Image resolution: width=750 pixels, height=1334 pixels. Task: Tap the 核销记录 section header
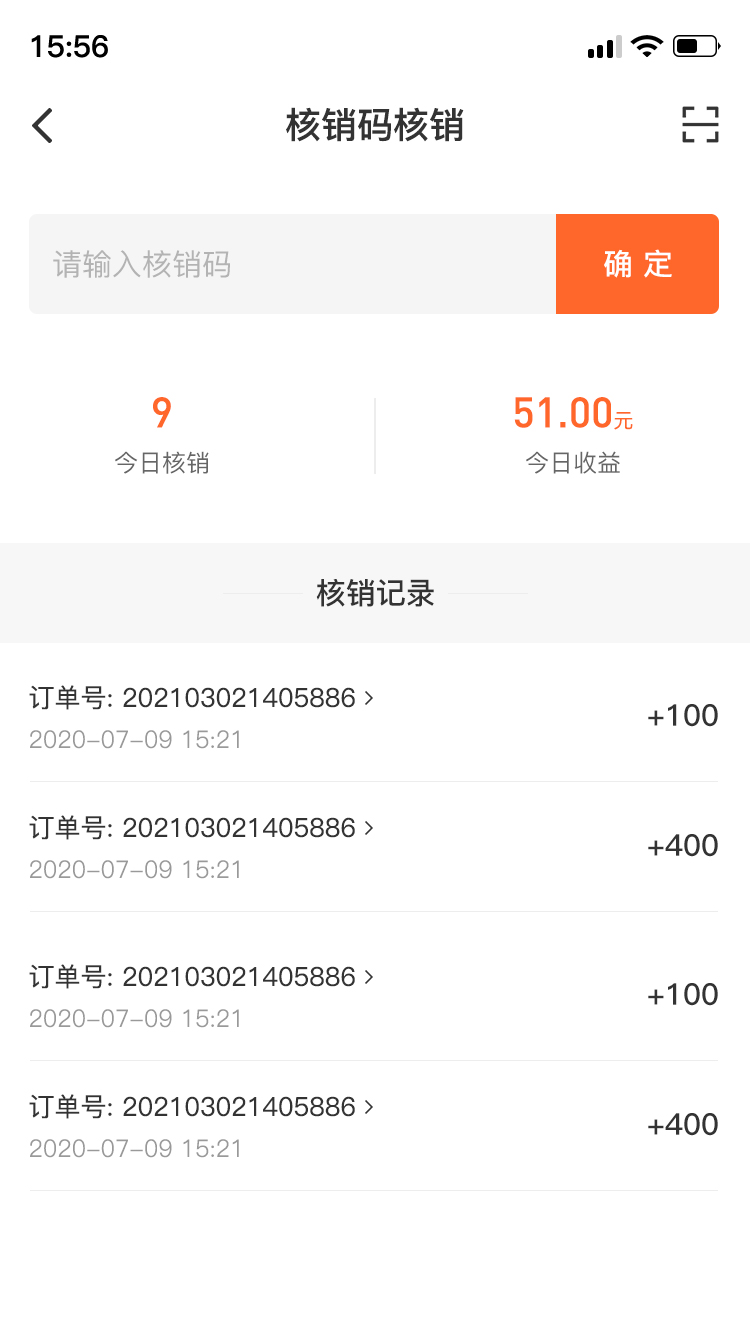click(375, 593)
